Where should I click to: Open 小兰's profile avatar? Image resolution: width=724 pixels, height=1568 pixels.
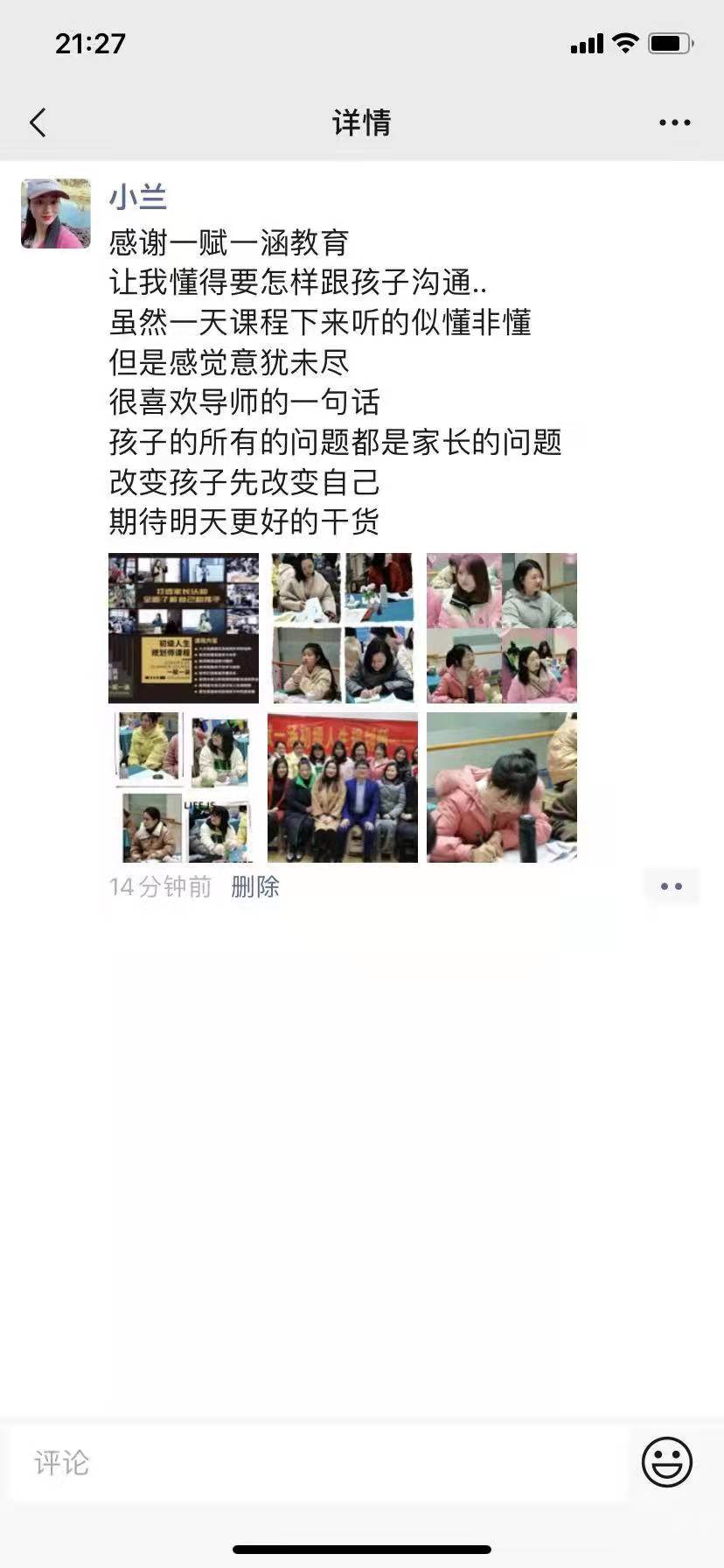[56, 213]
